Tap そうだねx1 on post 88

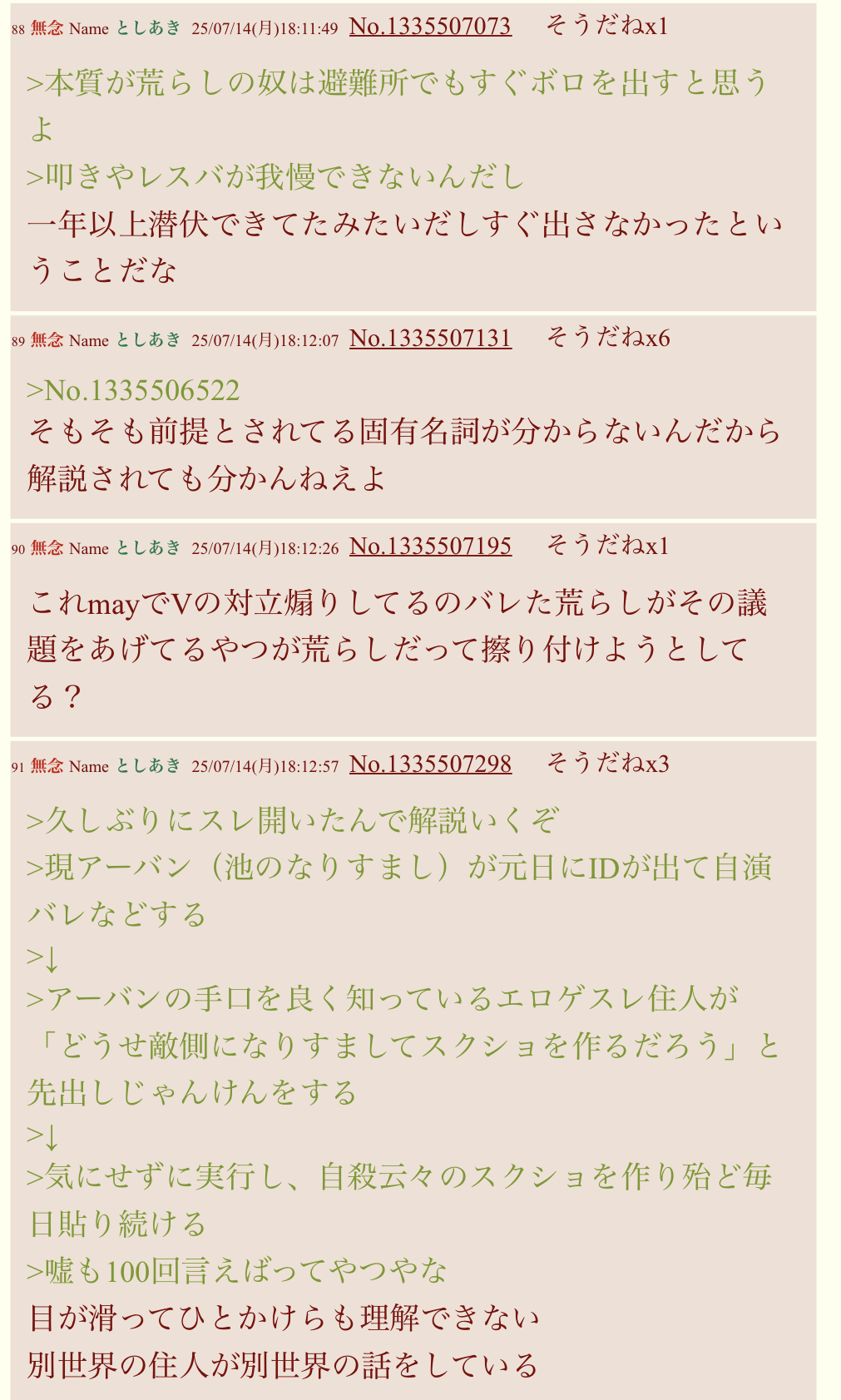coord(607,26)
